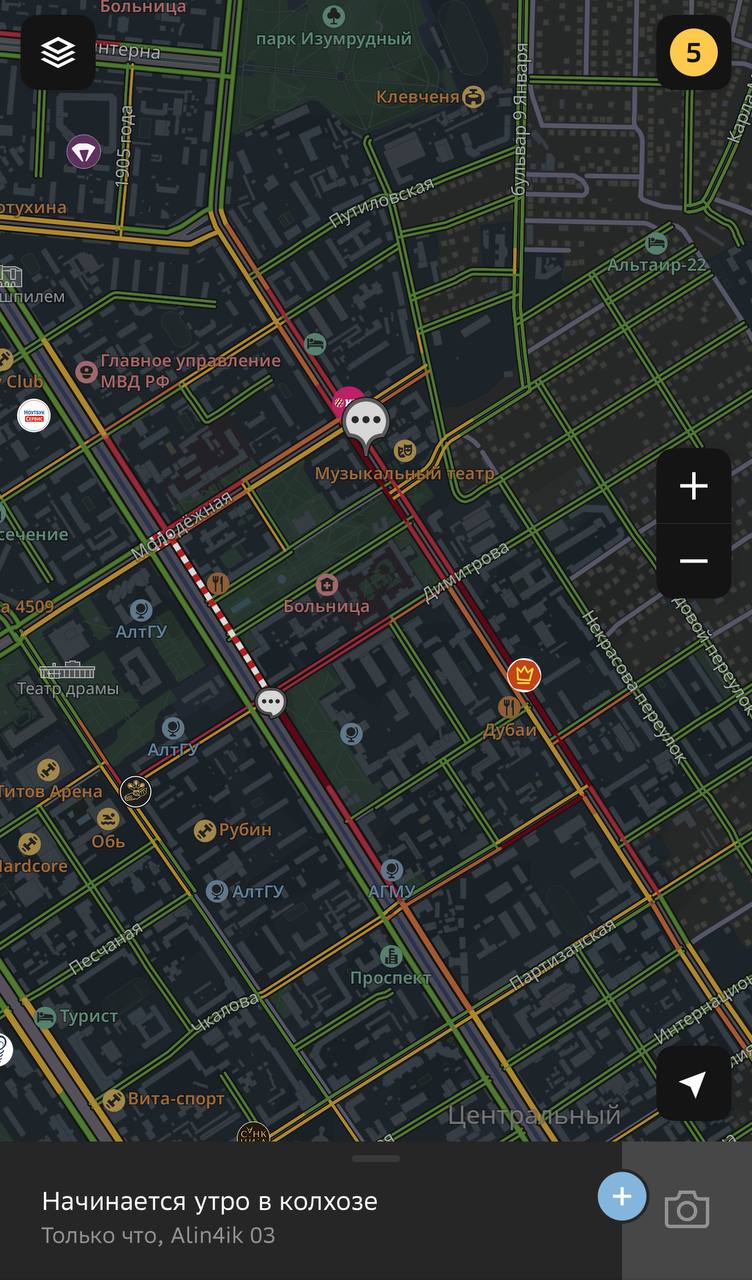Open the Рубин gym marker

[x=205, y=830]
